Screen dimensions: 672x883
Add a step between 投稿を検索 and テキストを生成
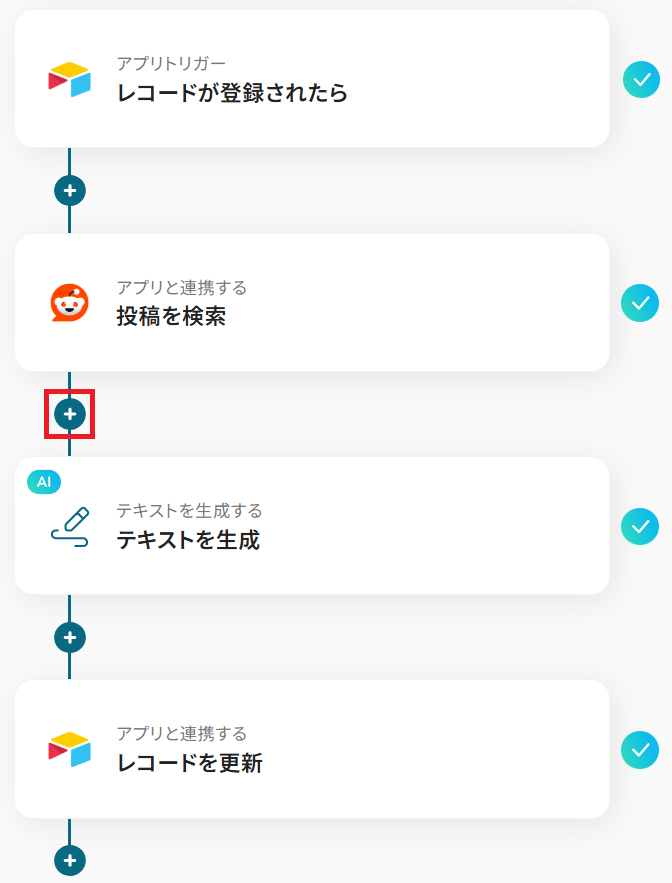pos(70,413)
